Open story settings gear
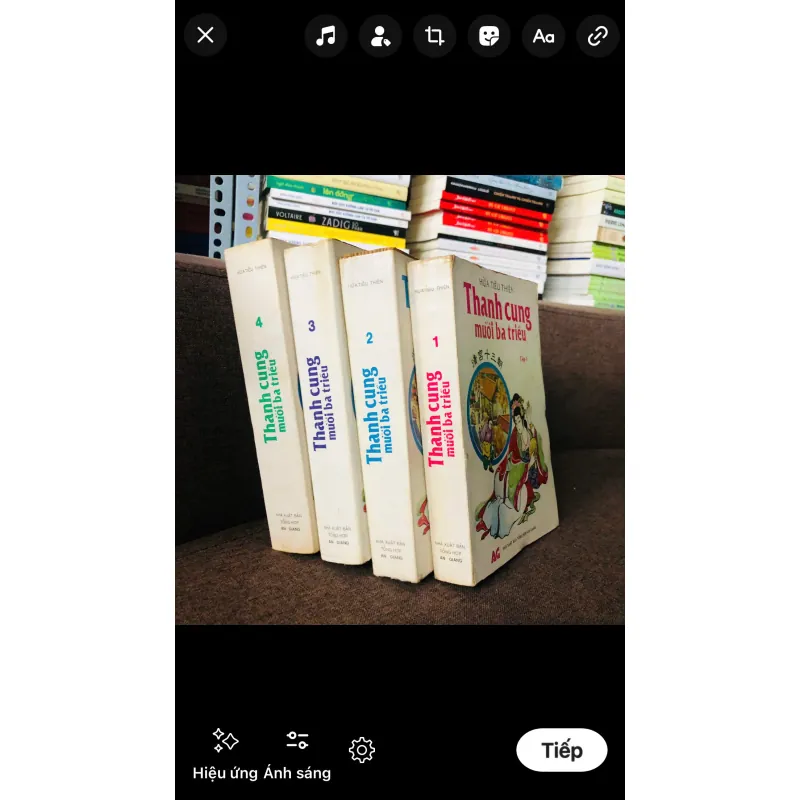 [x=362, y=750]
